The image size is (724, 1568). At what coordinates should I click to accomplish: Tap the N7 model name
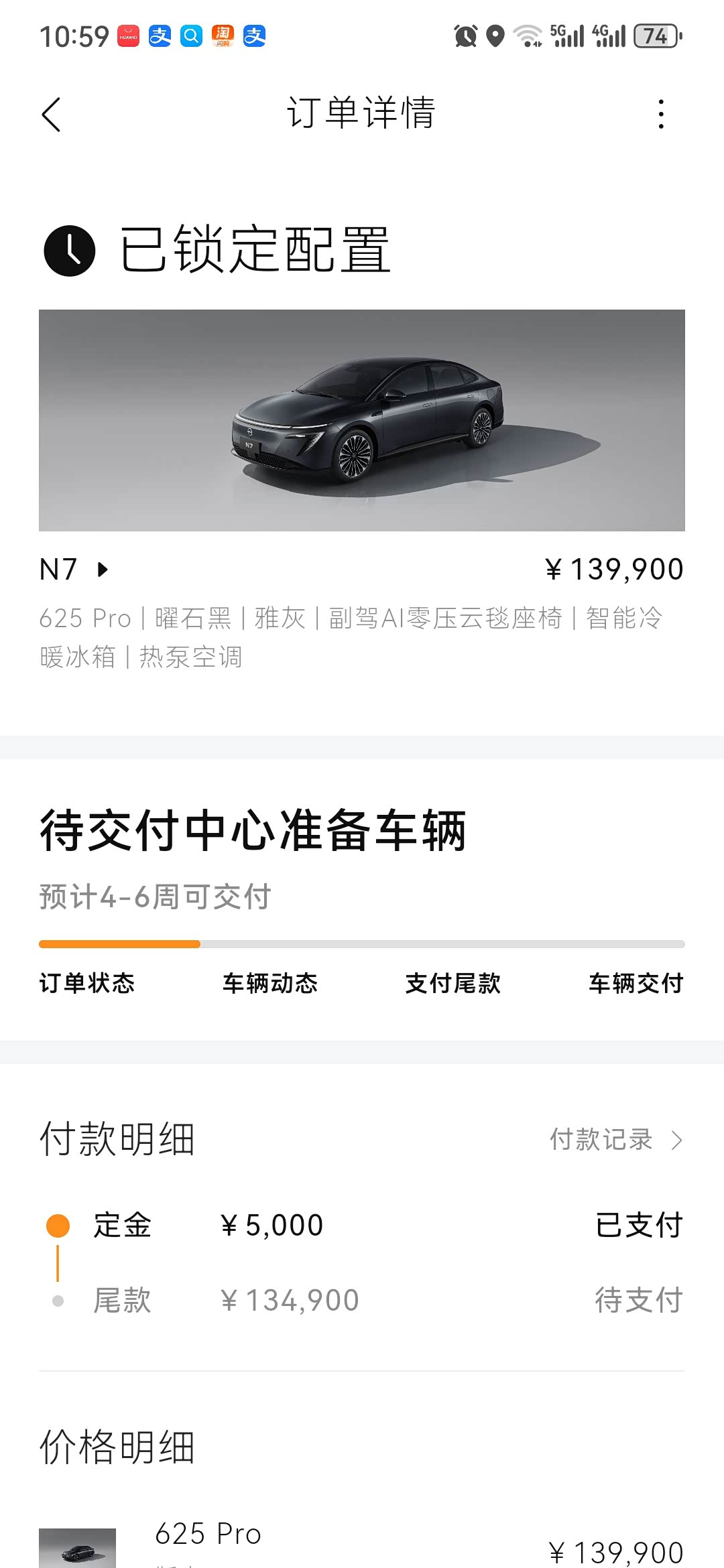click(x=57, y=568)
